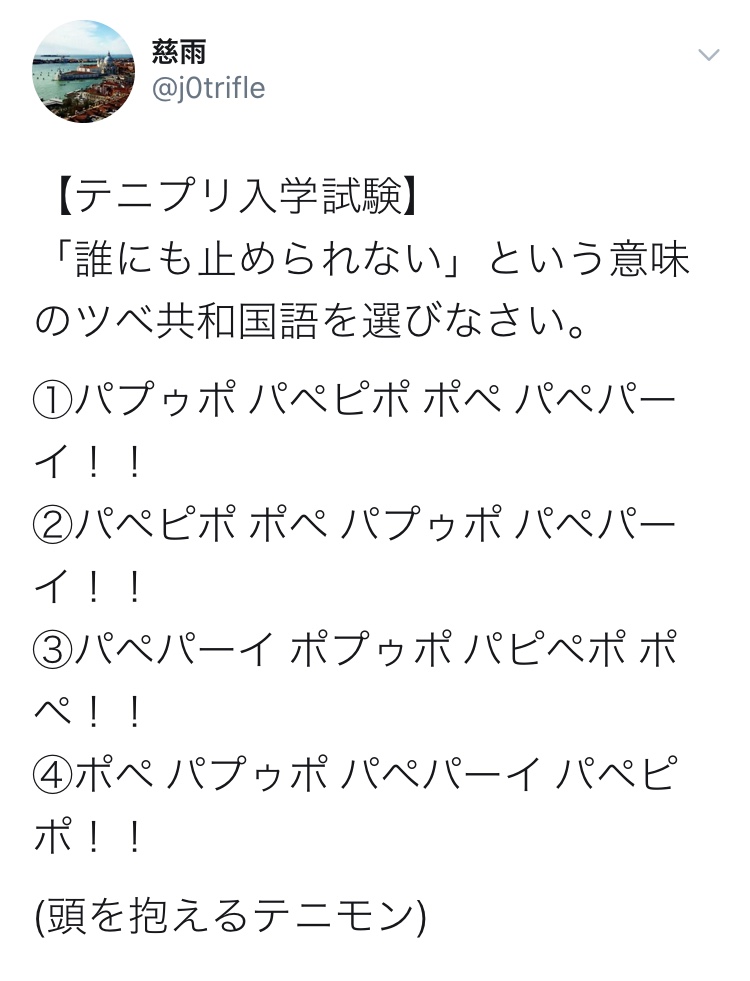The height and width of the screenshot is (981, 750).
Task: Open the @j0trifle profile handle
Action: tap(208, 88)
